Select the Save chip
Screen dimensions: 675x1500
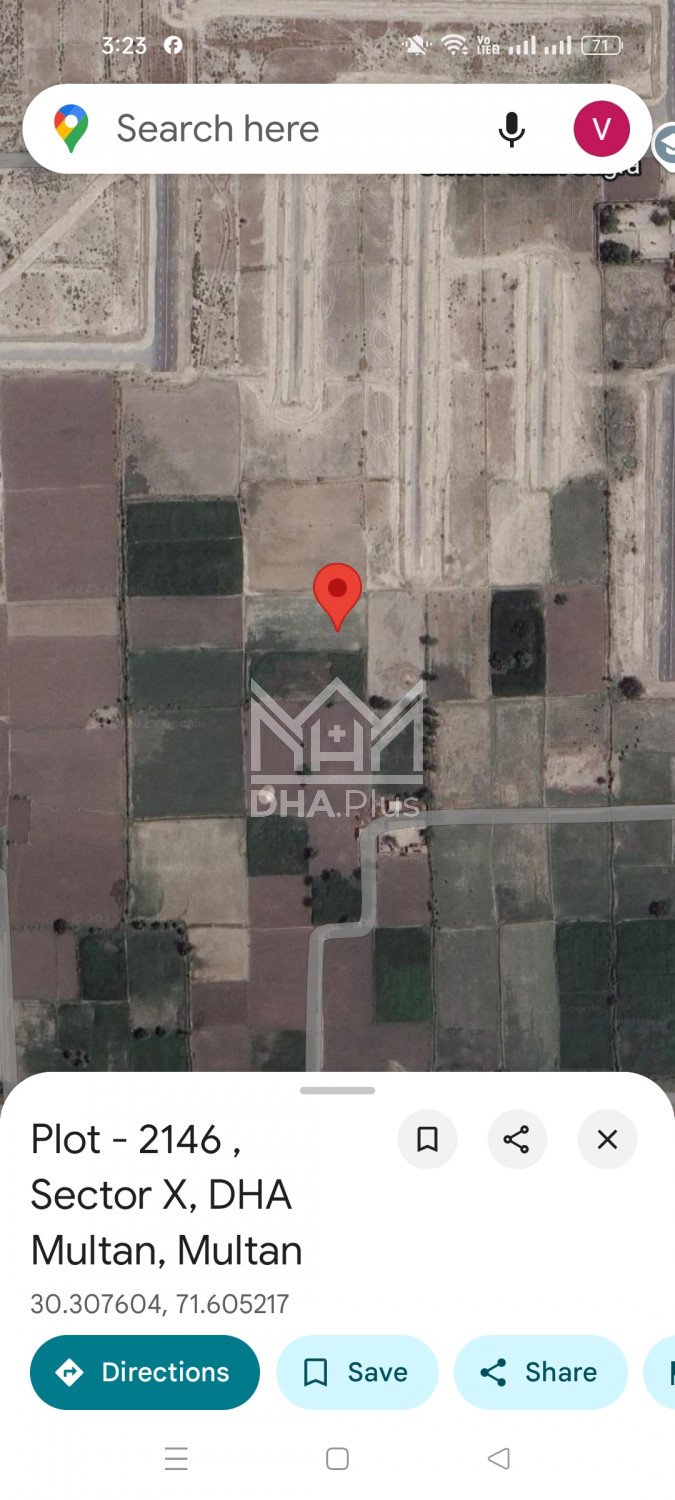tap(357, 1372)
